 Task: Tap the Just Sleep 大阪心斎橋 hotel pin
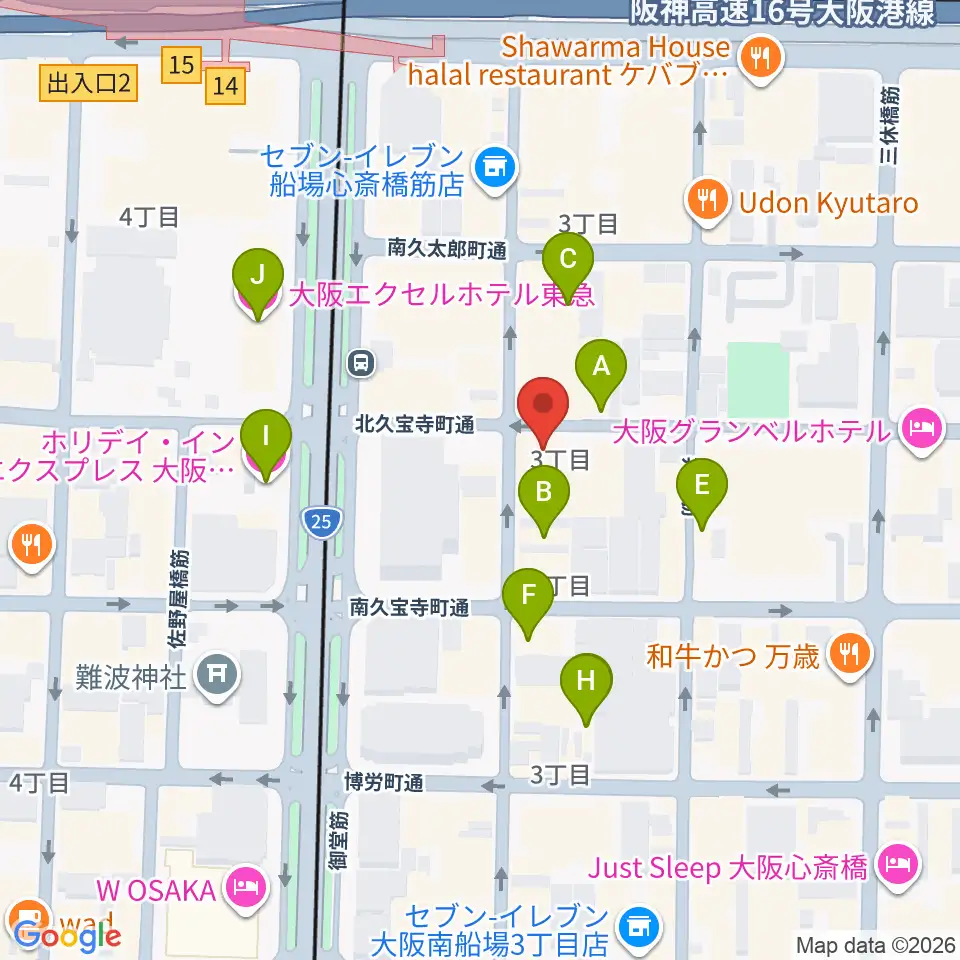tap(898, 866)
